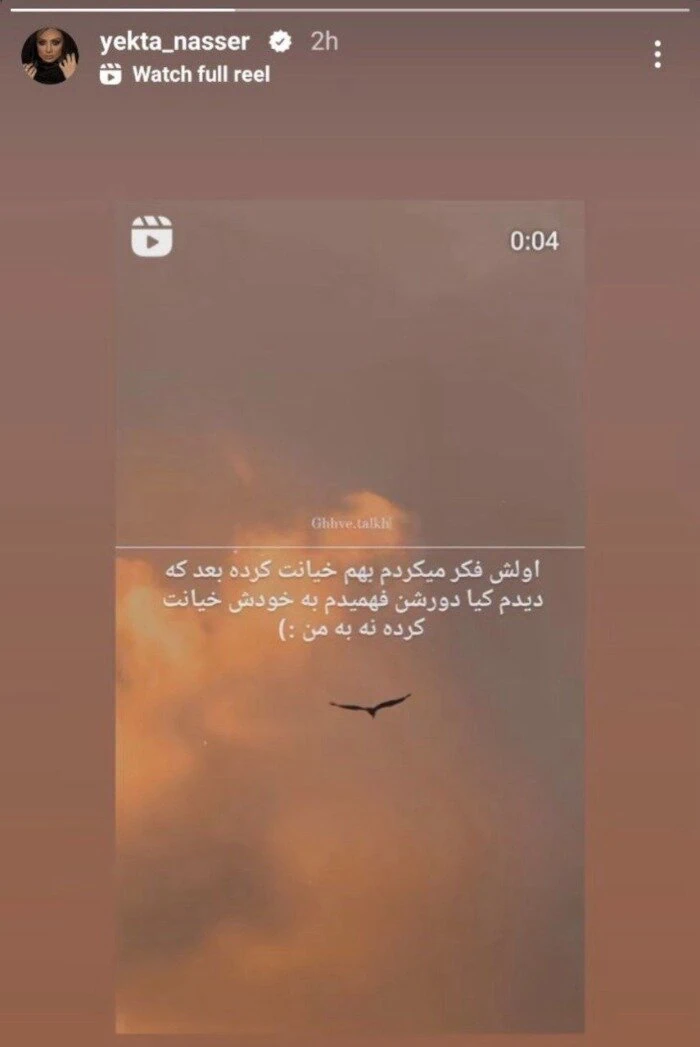Screen dimensions: 700x1047
Task: Open the shared reel preview
Action: coord(350,615)
